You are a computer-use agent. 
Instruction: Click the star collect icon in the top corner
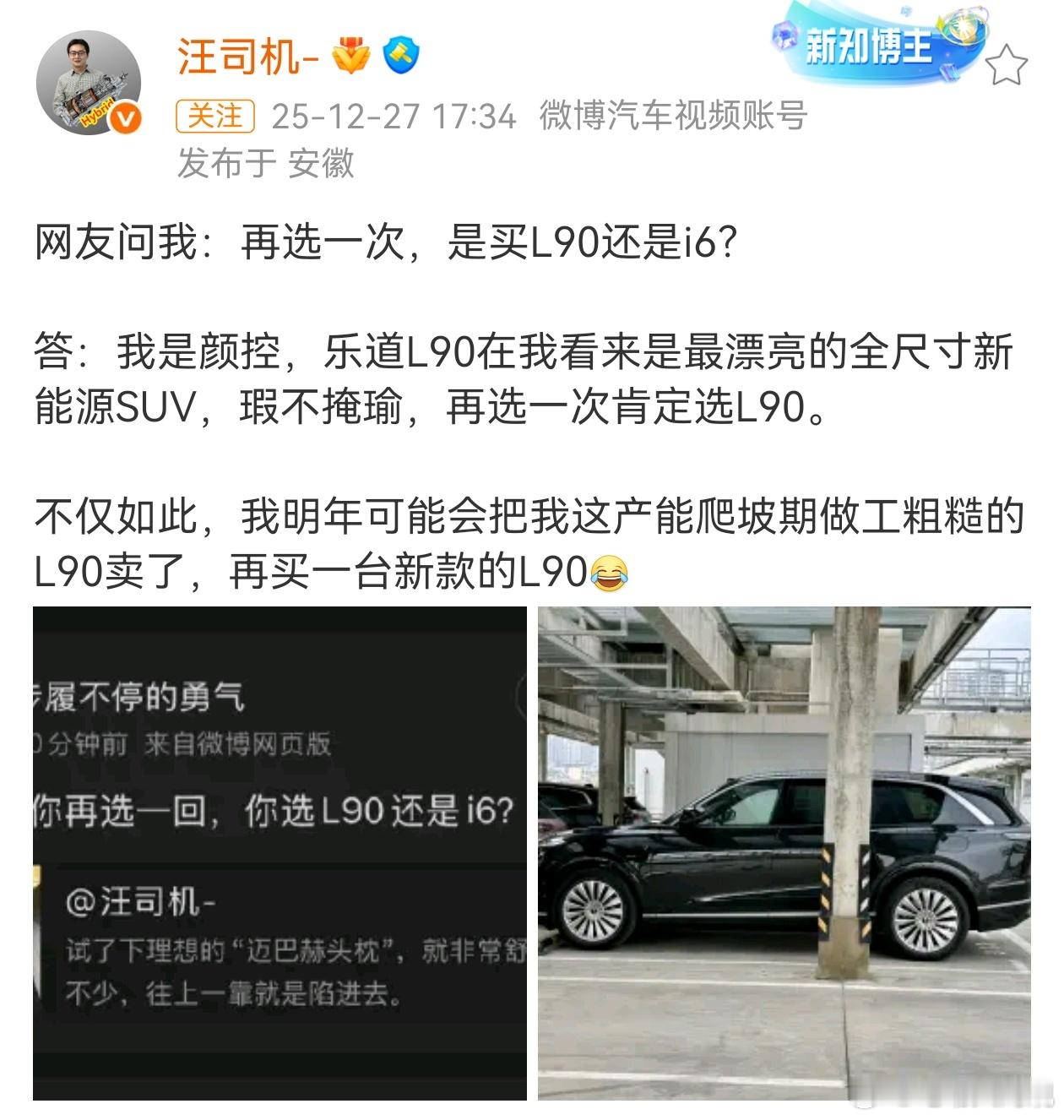click(x=1005, y=62)
